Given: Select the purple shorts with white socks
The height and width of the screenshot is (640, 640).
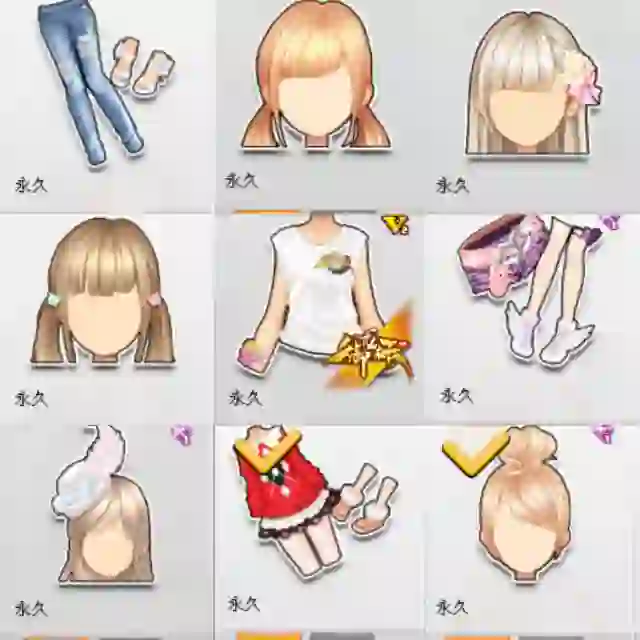Looking at the screenshot, I should click(530, 290).
